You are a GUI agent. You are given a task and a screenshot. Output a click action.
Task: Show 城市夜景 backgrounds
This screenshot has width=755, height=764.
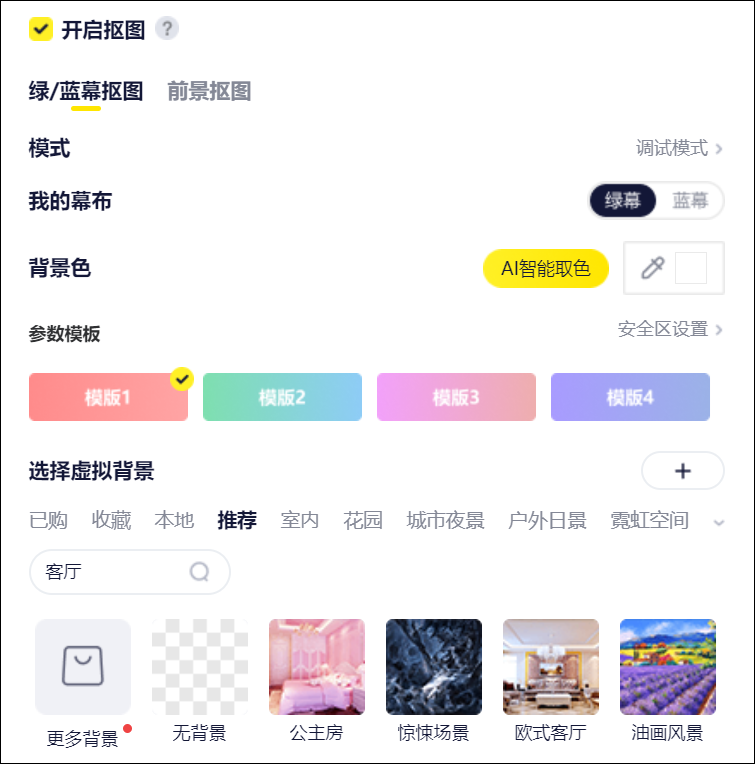tap(445, 520)
